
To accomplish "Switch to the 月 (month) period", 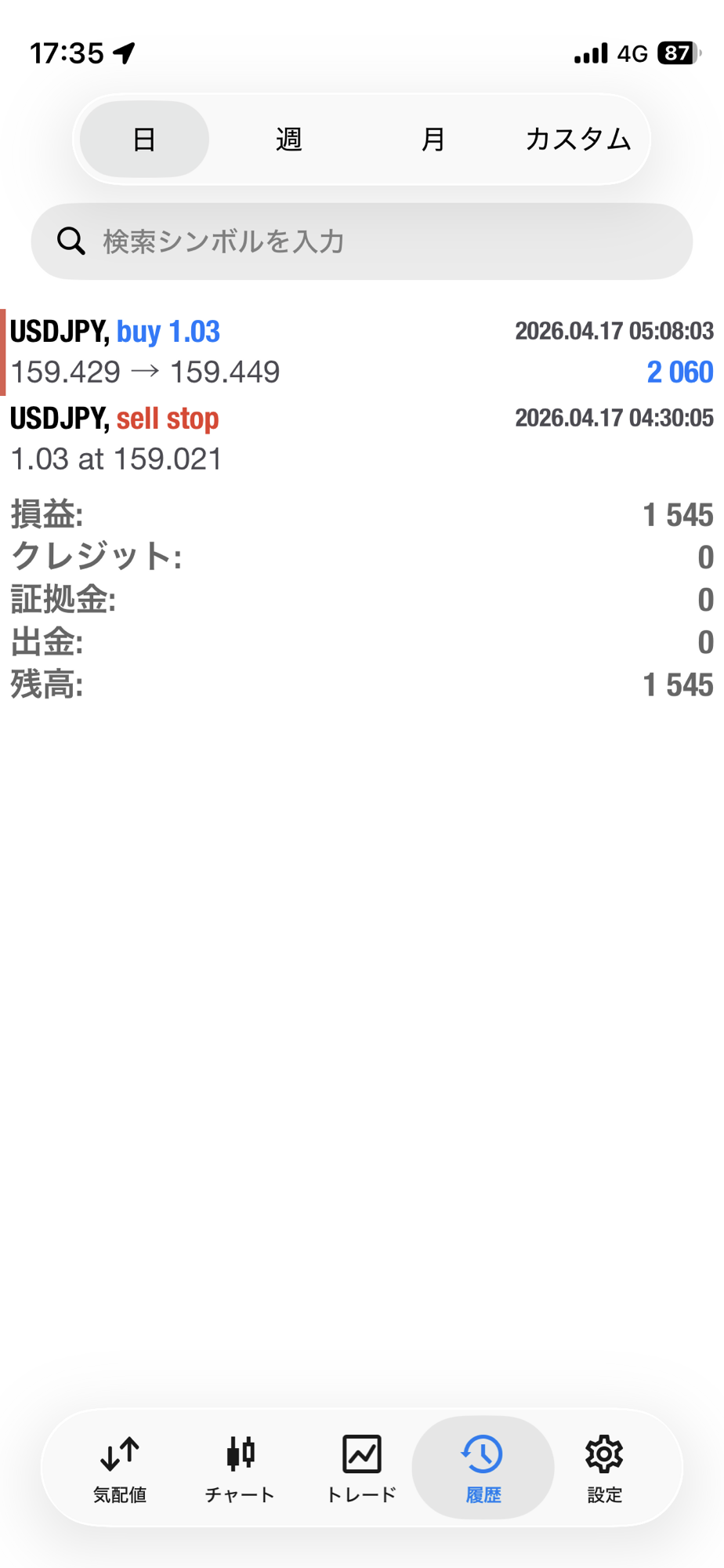I will coord(433,140).
